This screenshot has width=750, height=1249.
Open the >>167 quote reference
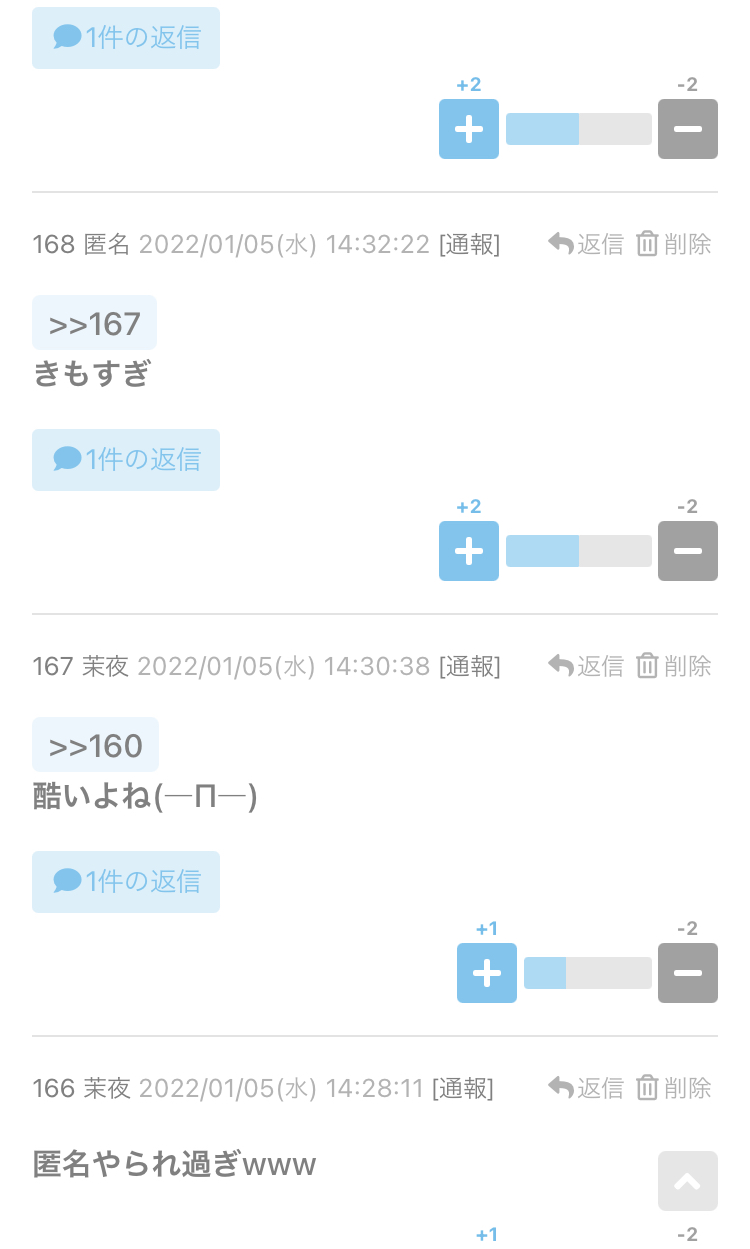pyautogui.click(x=94, y=323)
